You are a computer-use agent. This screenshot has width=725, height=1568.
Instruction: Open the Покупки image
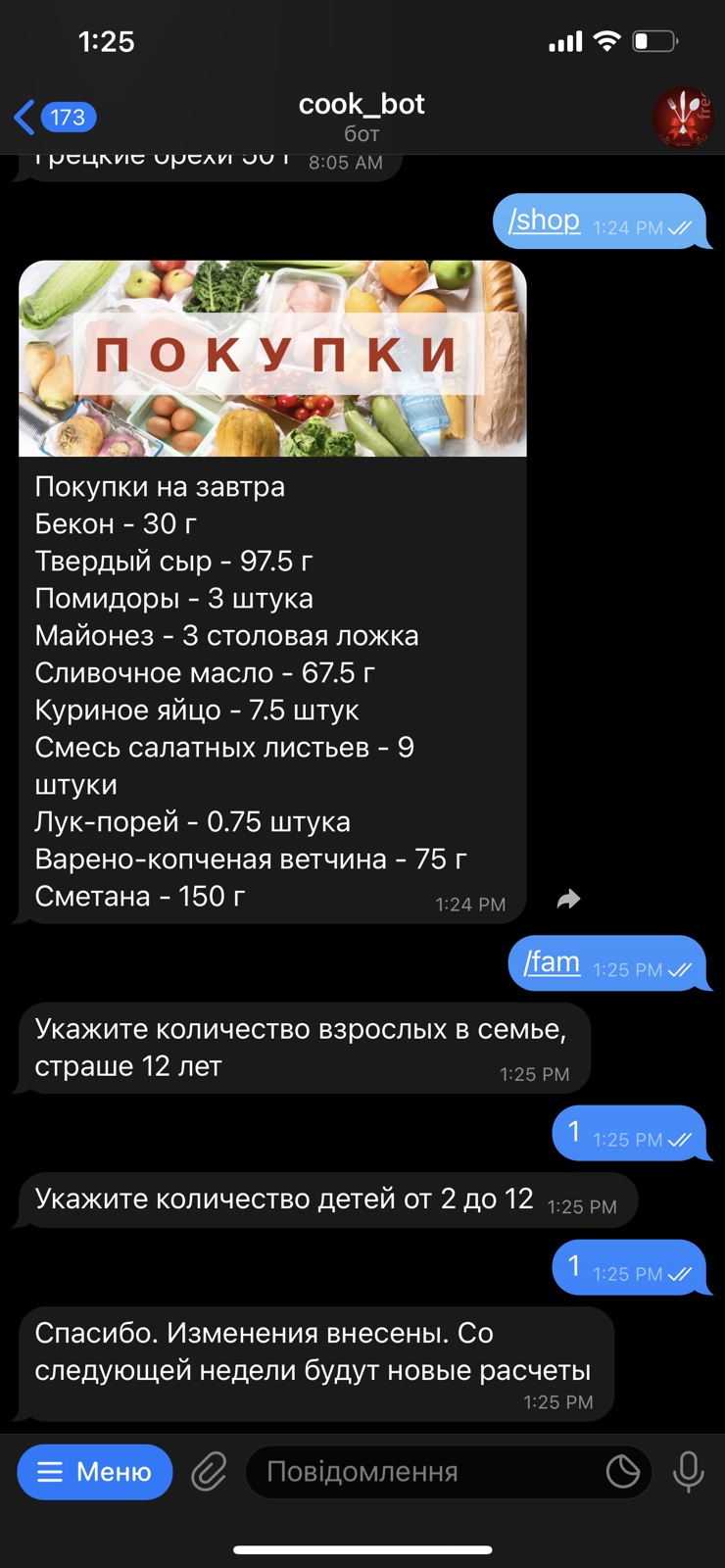click(x=272, y=358)
